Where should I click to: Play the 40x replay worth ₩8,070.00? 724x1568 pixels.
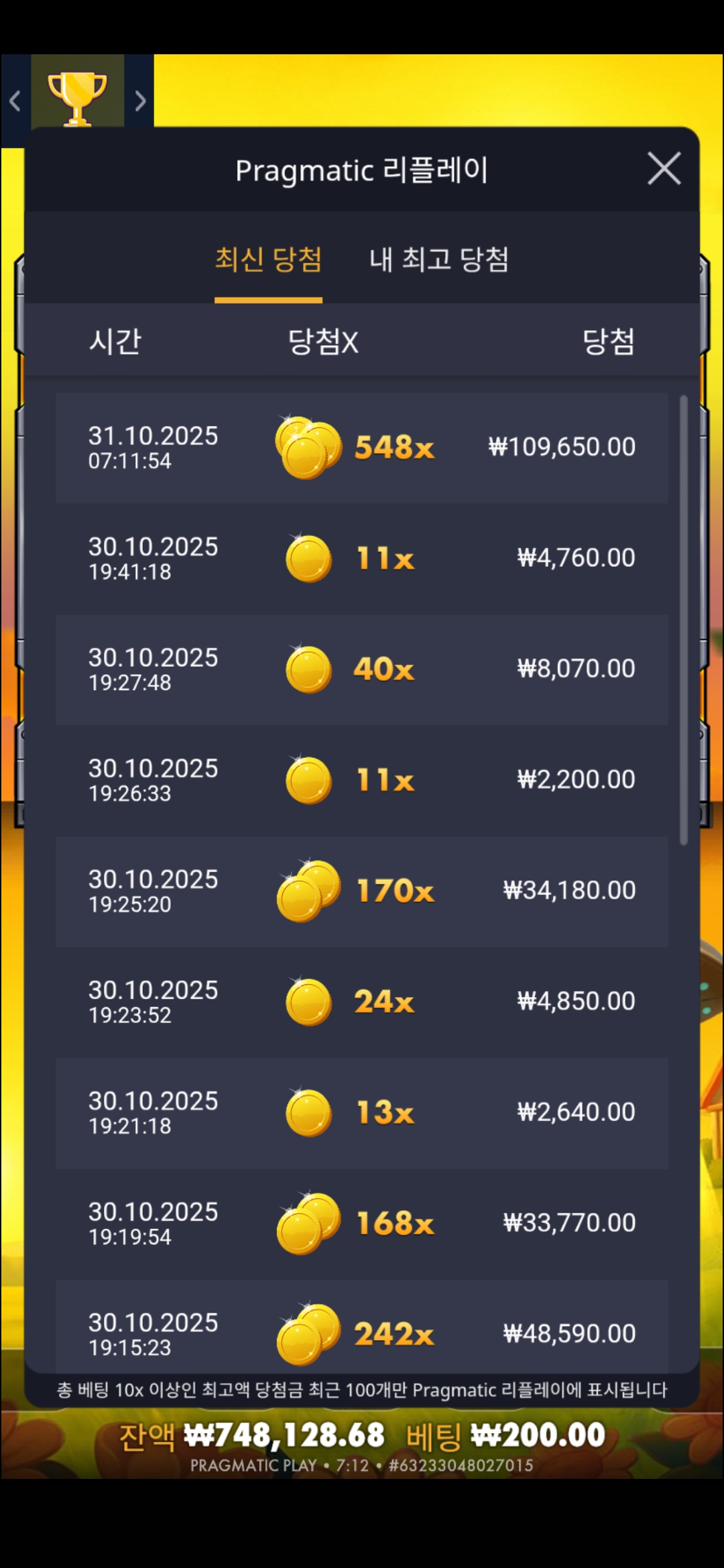click(362, 669)
